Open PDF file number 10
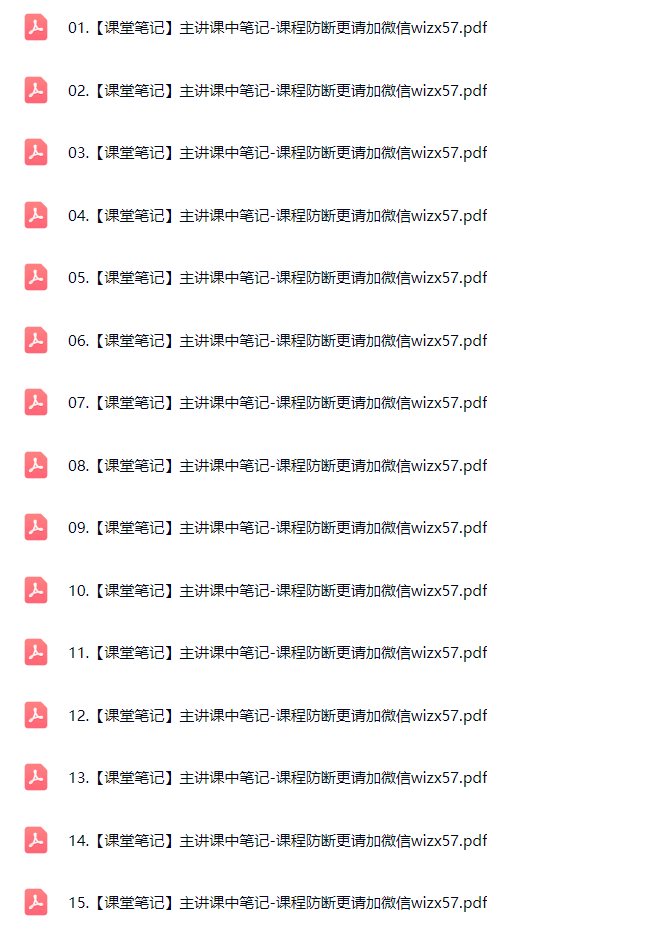This screenshot has height=926, width=646. tap(277, 590)
